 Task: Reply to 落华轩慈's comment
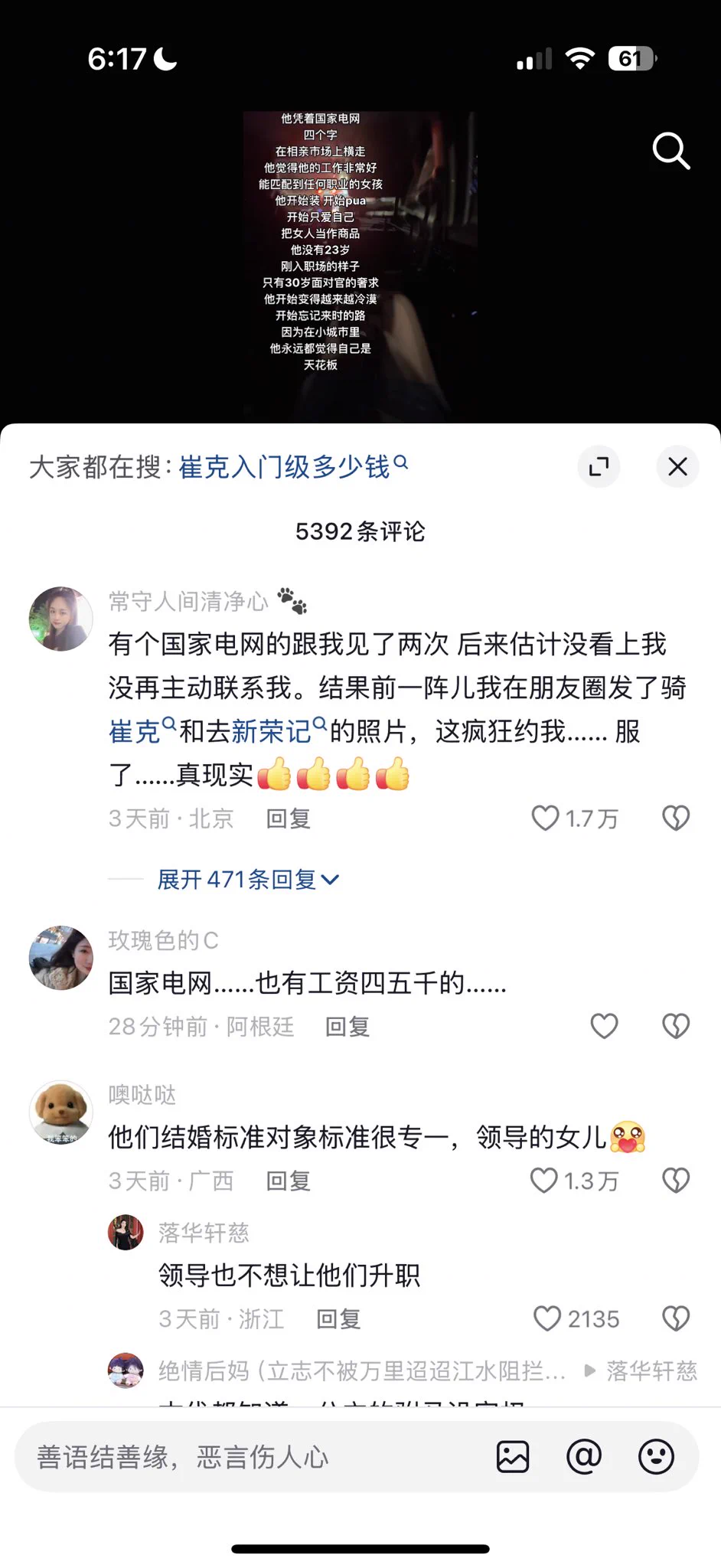[x=338, y=1318]
